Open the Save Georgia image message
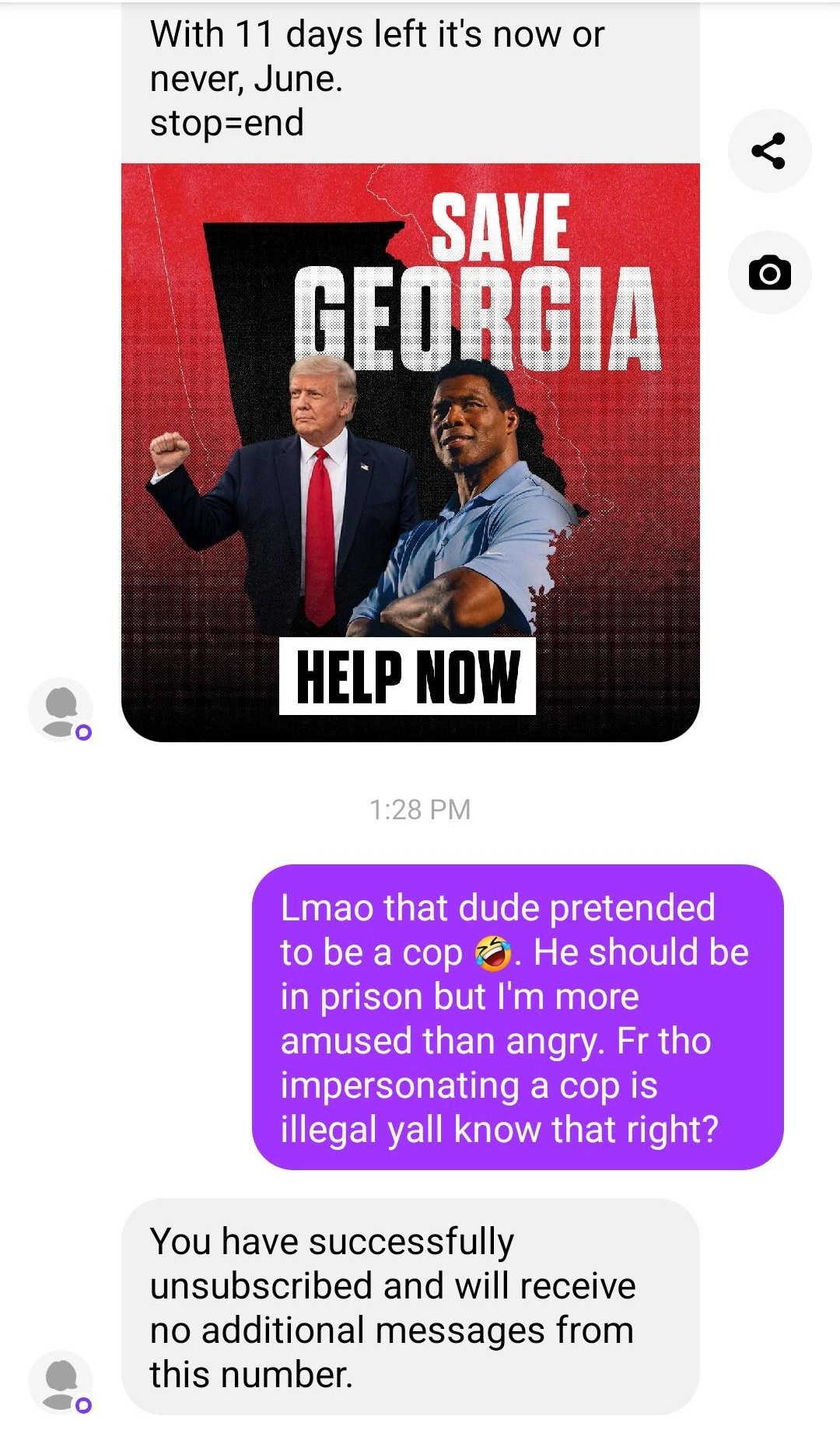This screenshot has width=840, height=1430. pyautogui.click(x=410, y=451)
